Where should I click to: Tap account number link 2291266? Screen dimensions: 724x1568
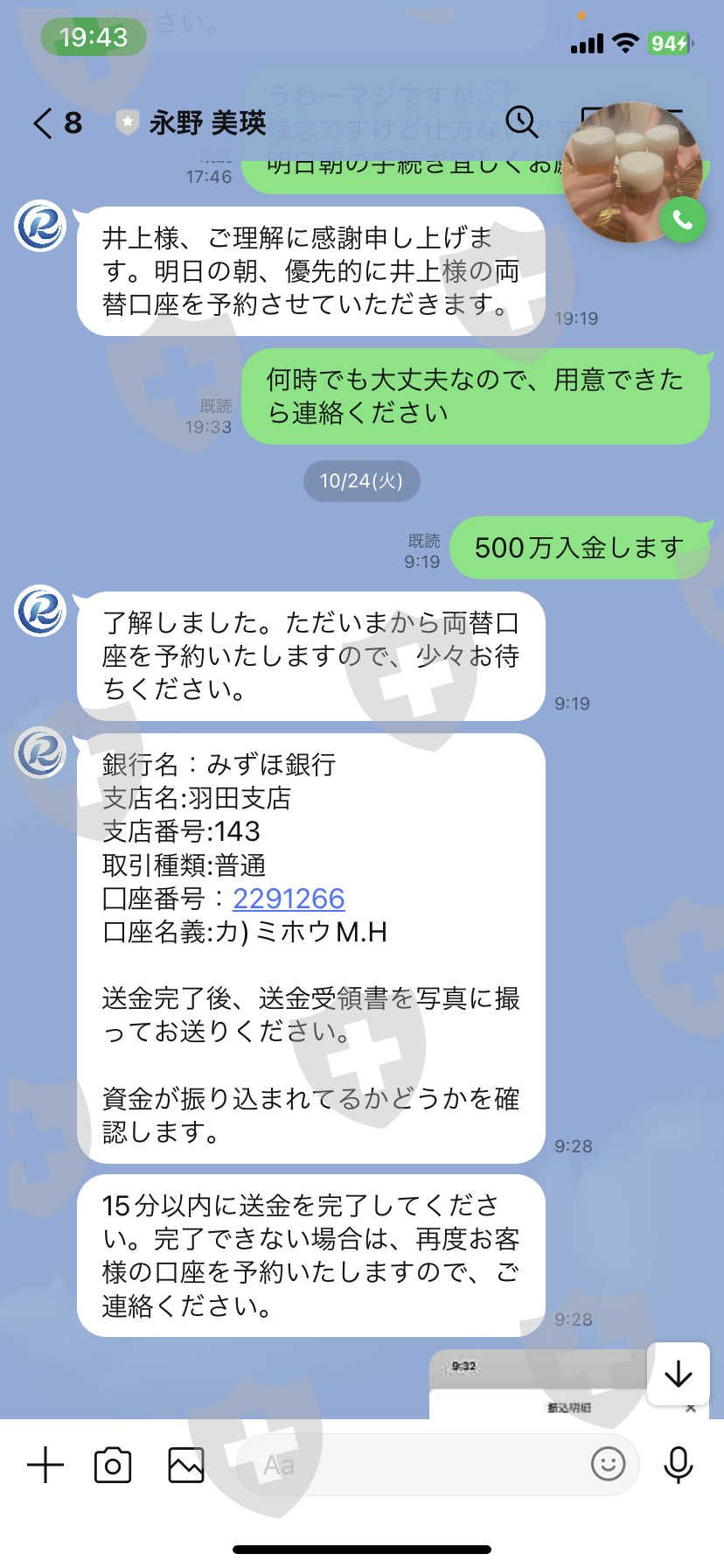pos(289,899)
